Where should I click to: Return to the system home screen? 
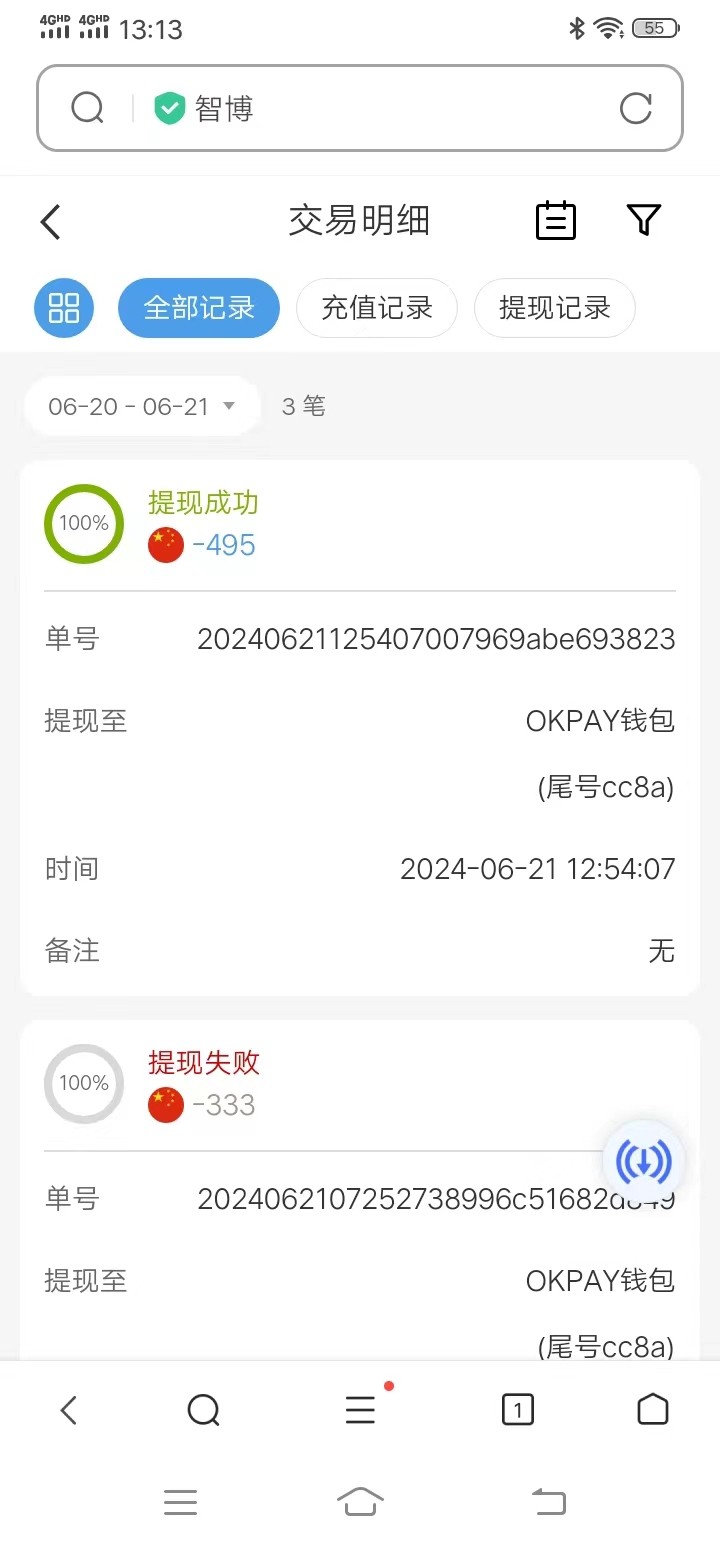coord(360,1501)
